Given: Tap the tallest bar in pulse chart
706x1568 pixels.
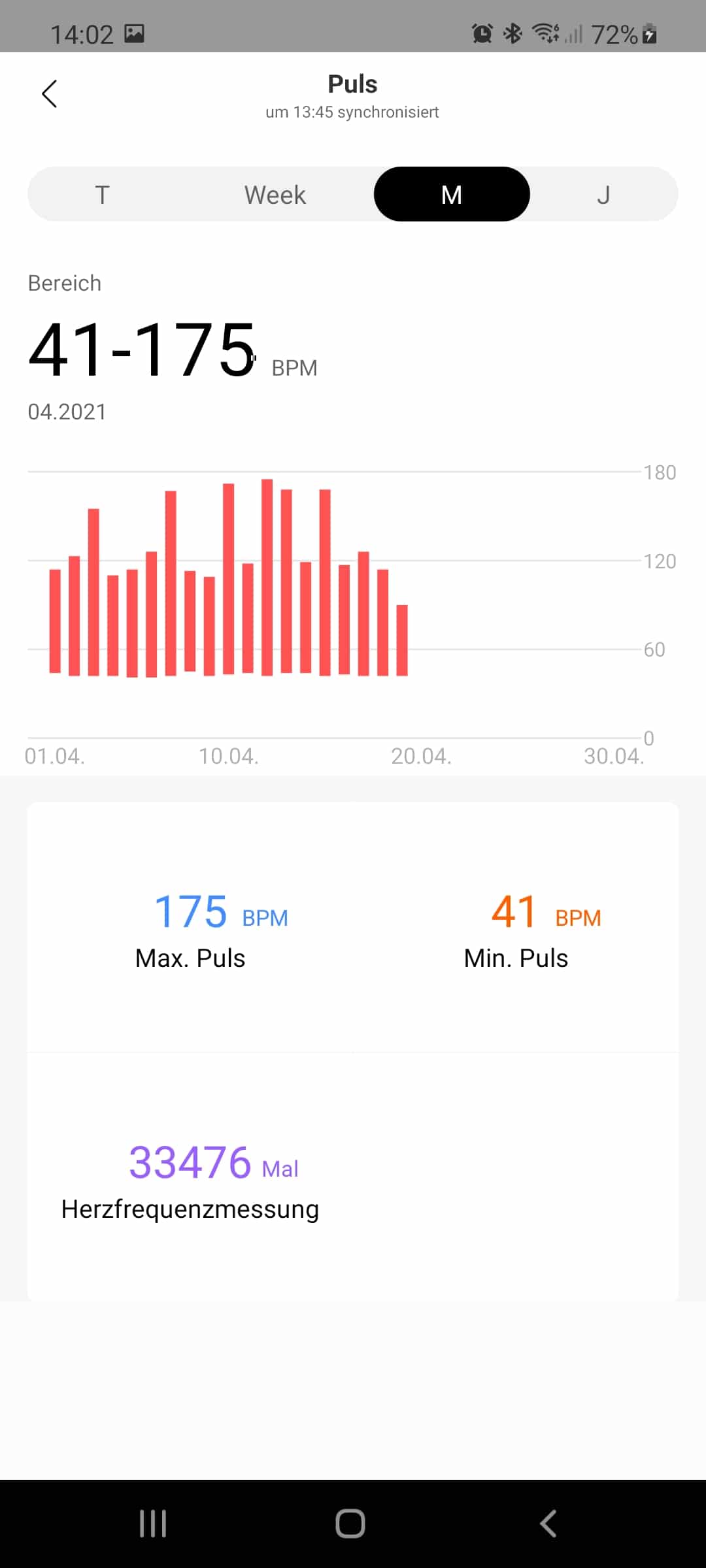Looking at the screenshot, I should (x=267, y=578).
